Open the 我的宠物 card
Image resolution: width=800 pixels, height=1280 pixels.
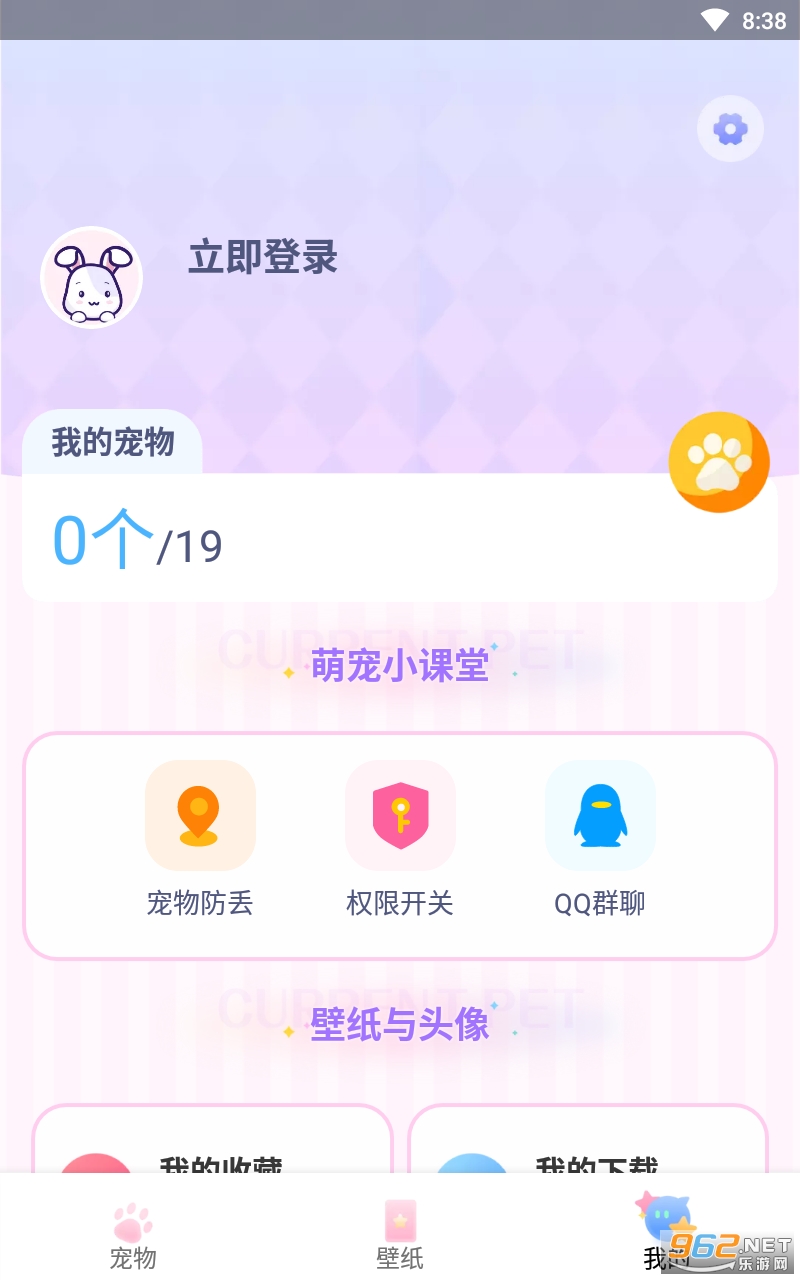click(399, 538)
